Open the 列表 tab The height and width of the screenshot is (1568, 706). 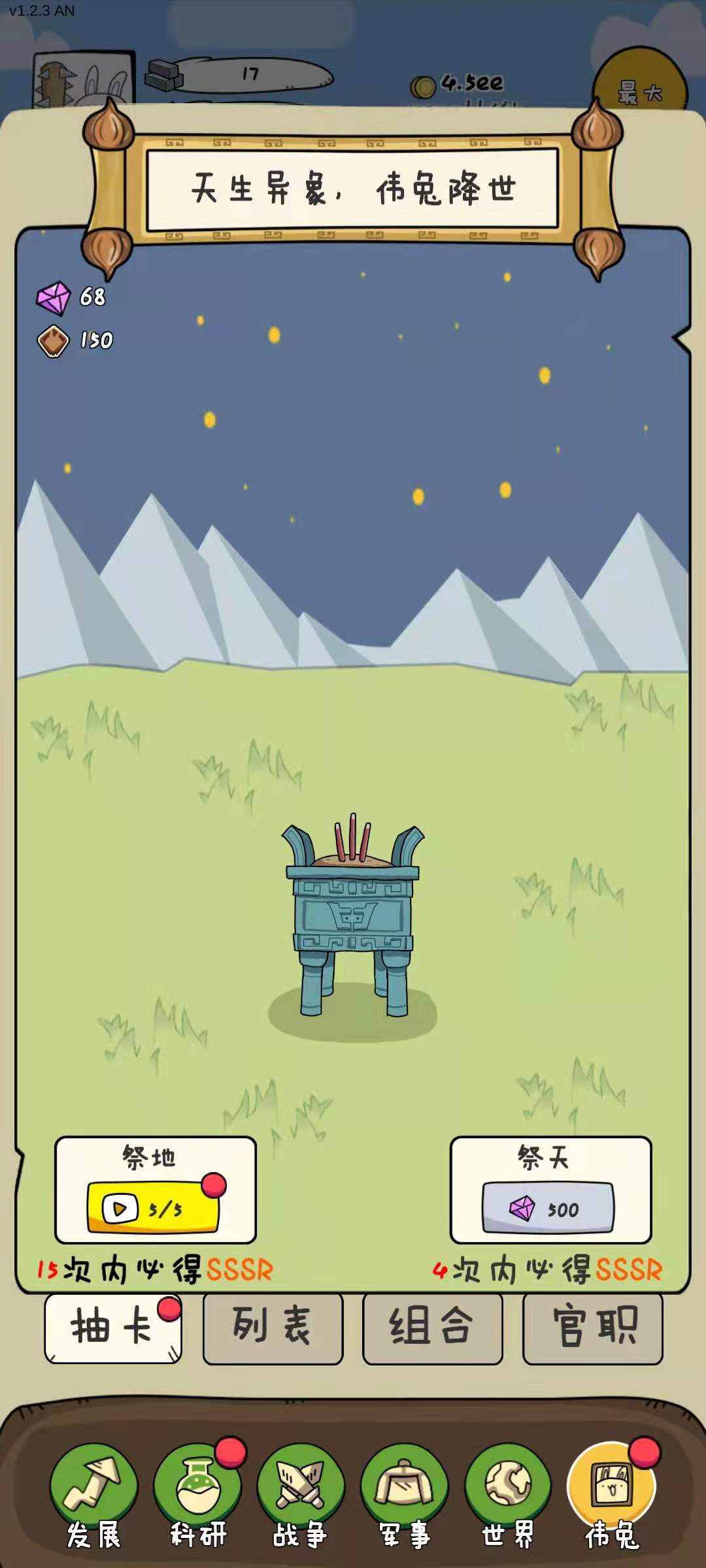point(273,1328)
